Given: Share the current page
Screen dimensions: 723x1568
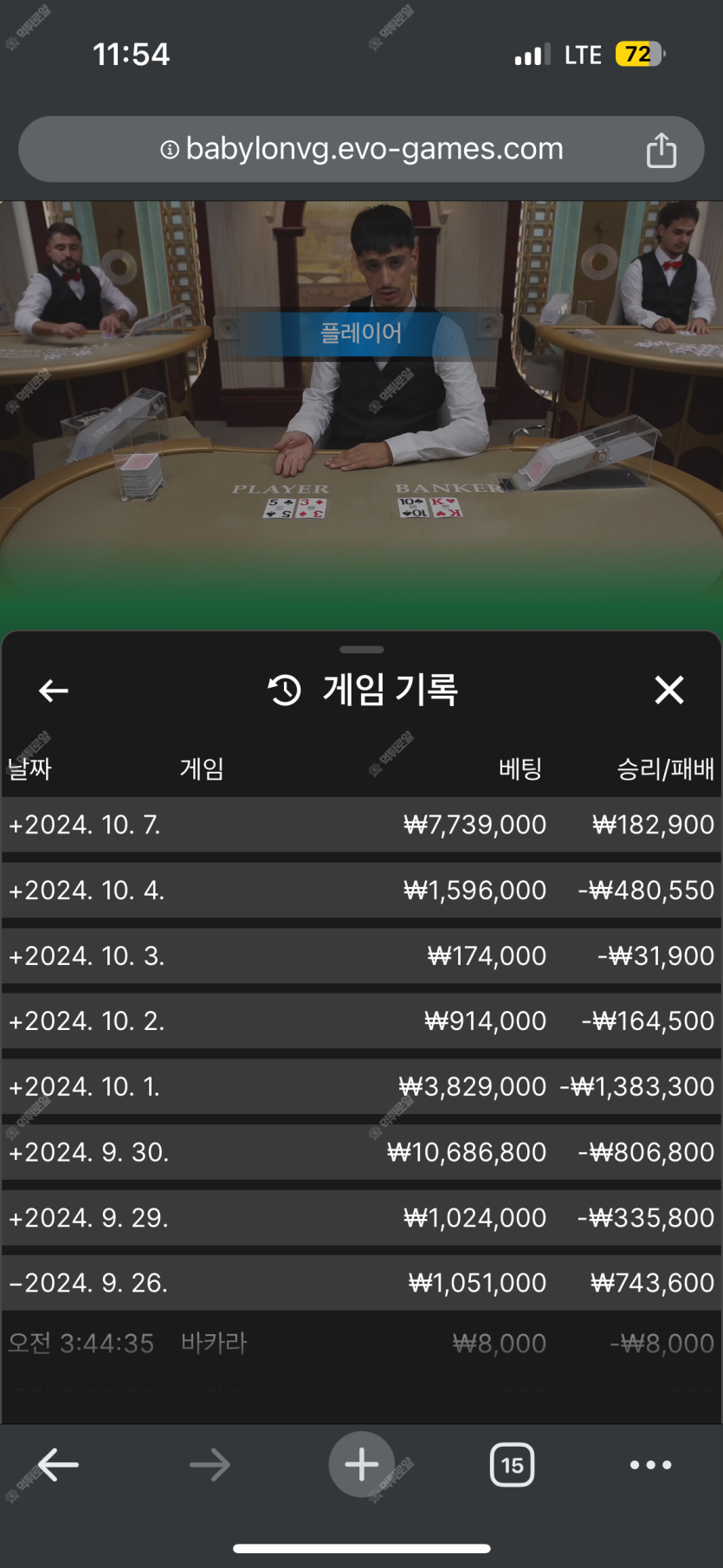Looking at the screenshot, I should [661, 150].
